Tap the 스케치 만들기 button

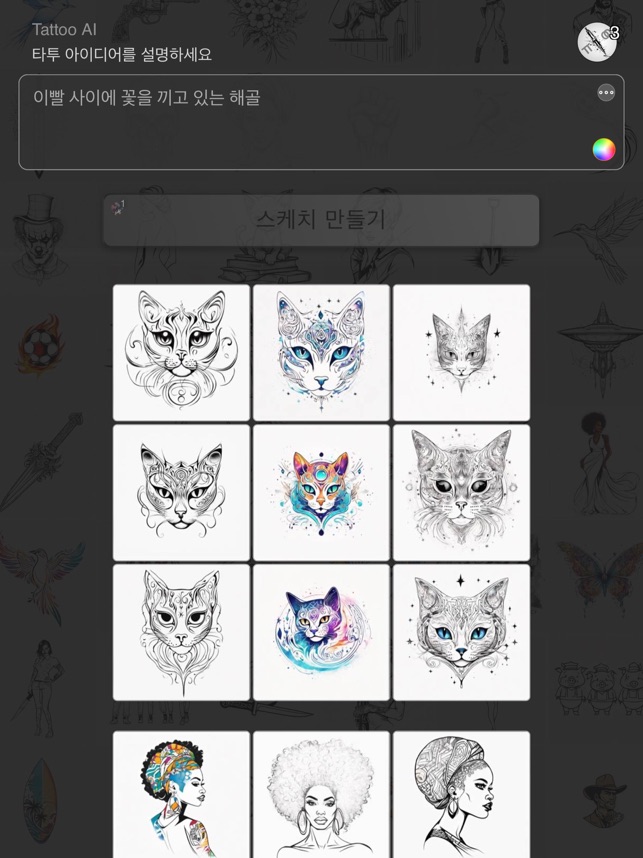click(321, 220)
